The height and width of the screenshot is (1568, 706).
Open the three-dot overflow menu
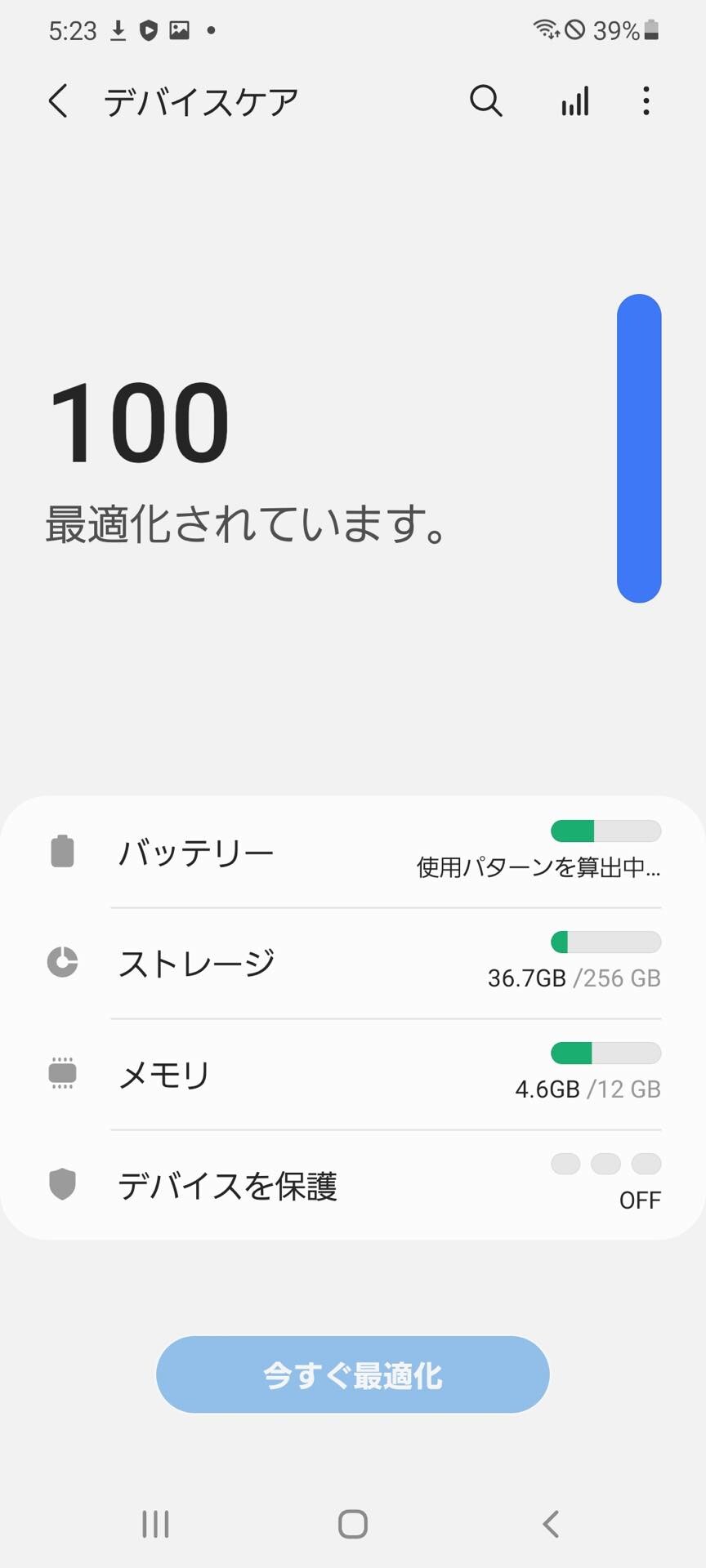646,101
